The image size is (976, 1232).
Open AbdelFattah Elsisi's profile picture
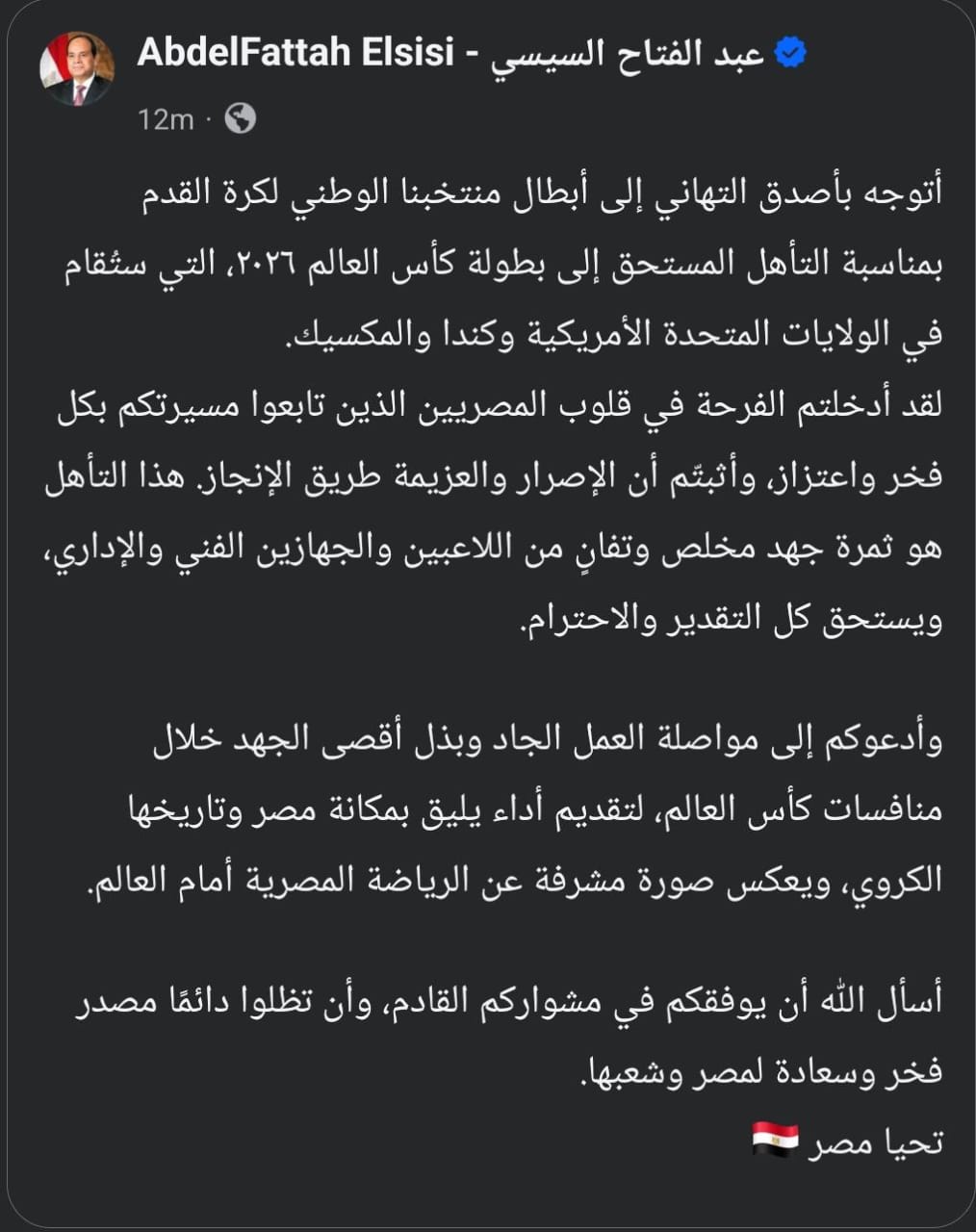[x=76, y=68]
